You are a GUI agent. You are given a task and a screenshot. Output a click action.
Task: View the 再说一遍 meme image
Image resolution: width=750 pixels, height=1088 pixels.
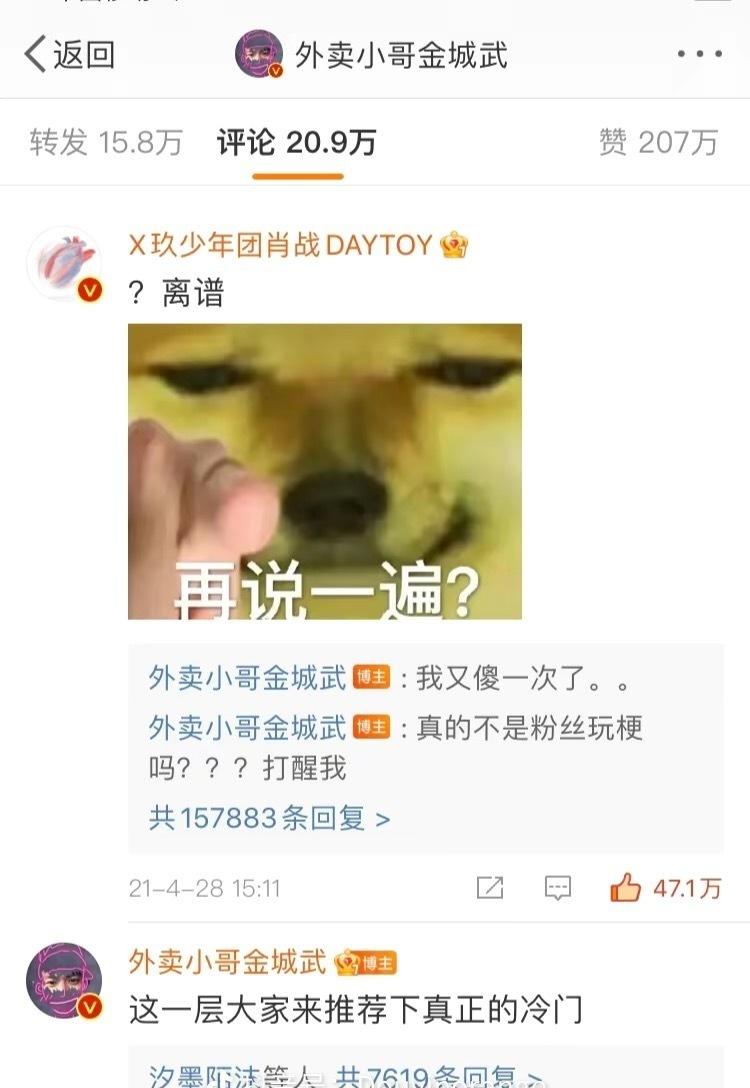click(325, 471)
